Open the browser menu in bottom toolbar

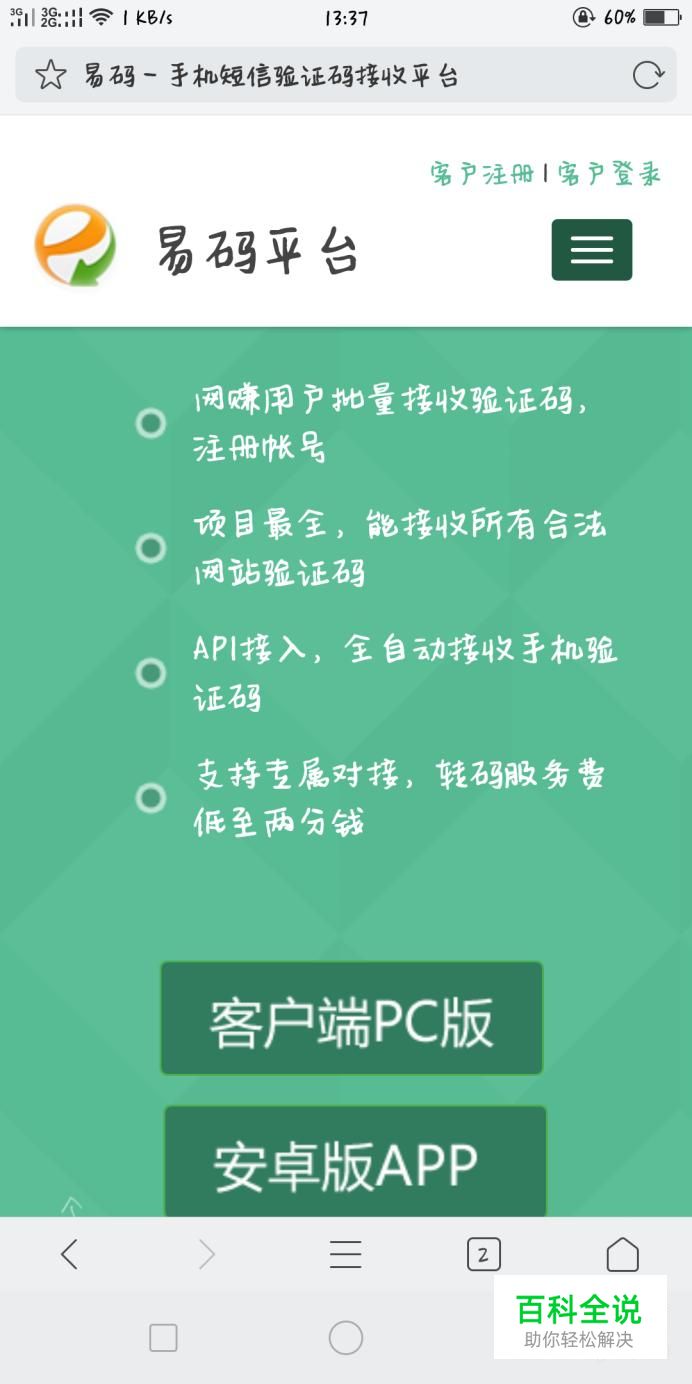tap(346, 1254)
